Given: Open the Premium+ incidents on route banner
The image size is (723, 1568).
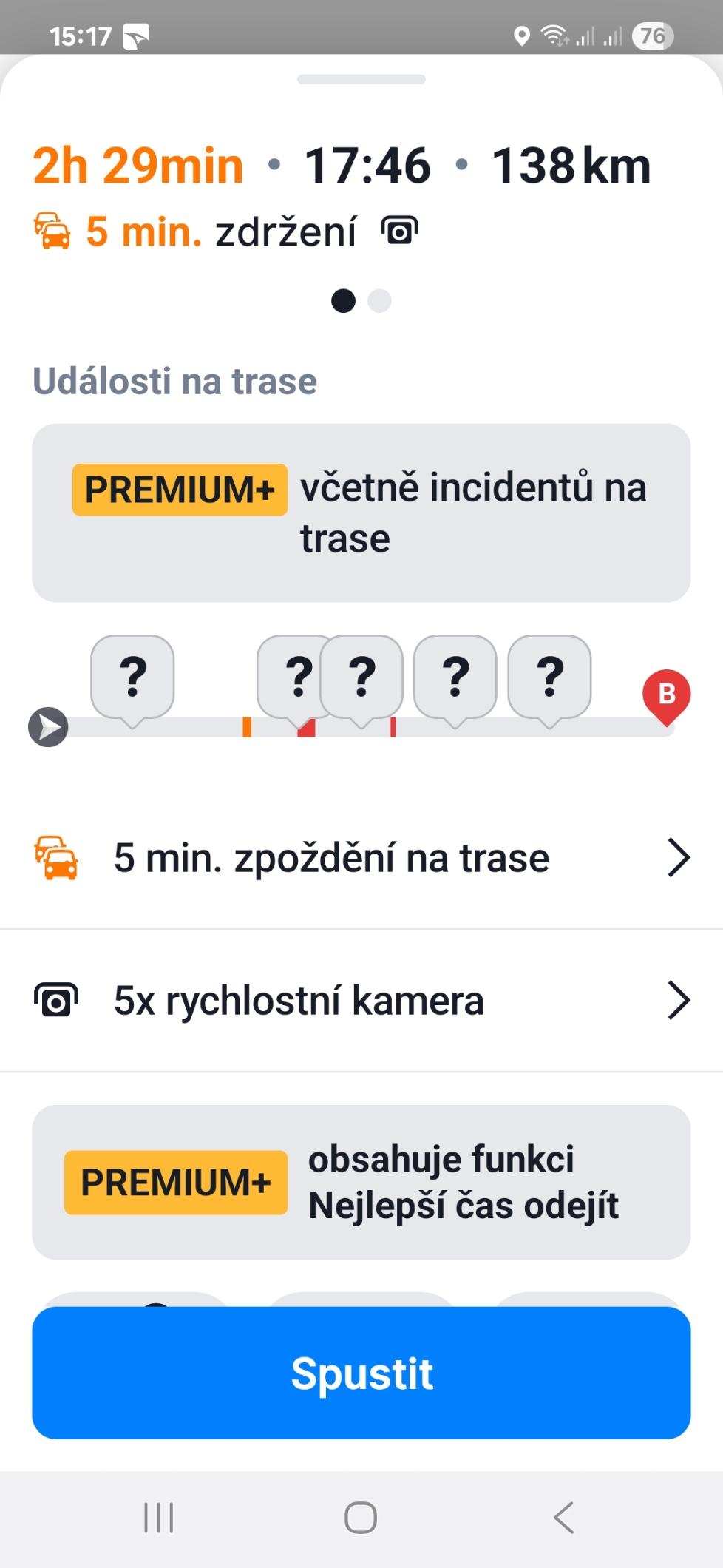Looking at the screenshot, I should point(361,513).
